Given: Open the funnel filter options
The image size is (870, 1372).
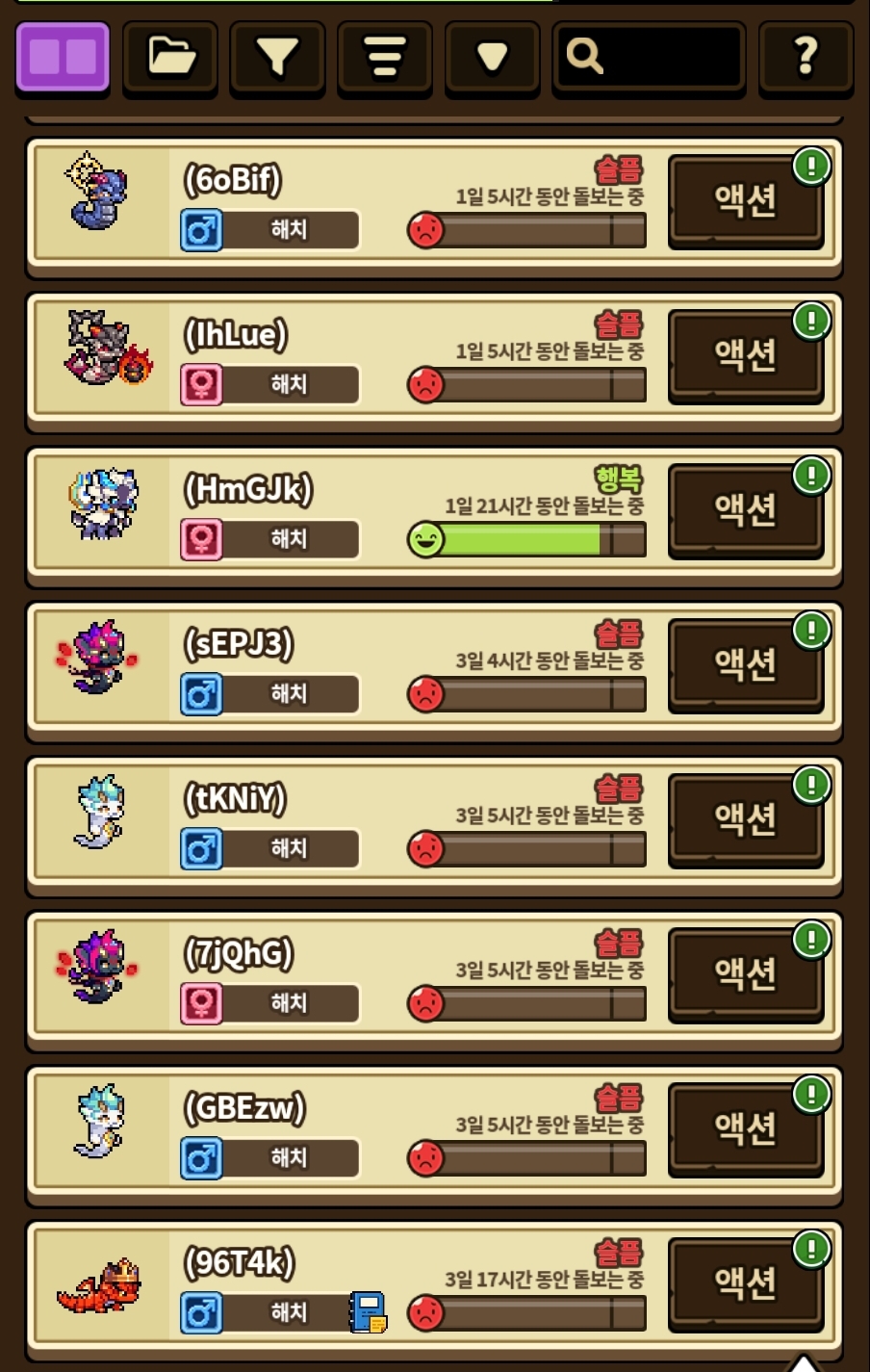Looking at the screenshot, I should (x=277, y=58).
